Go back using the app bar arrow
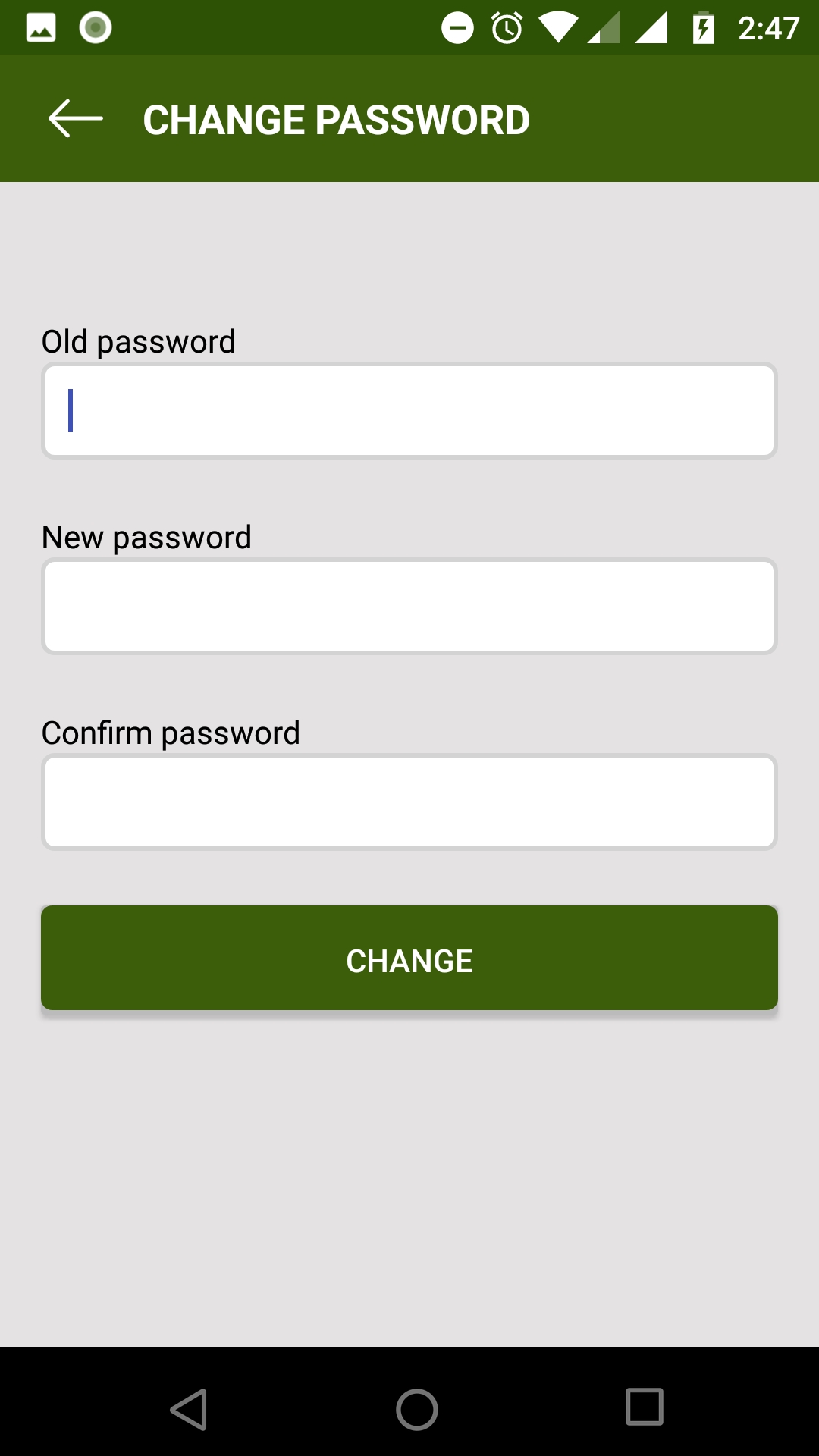819x1456 pixels. (x=75, y=119)
